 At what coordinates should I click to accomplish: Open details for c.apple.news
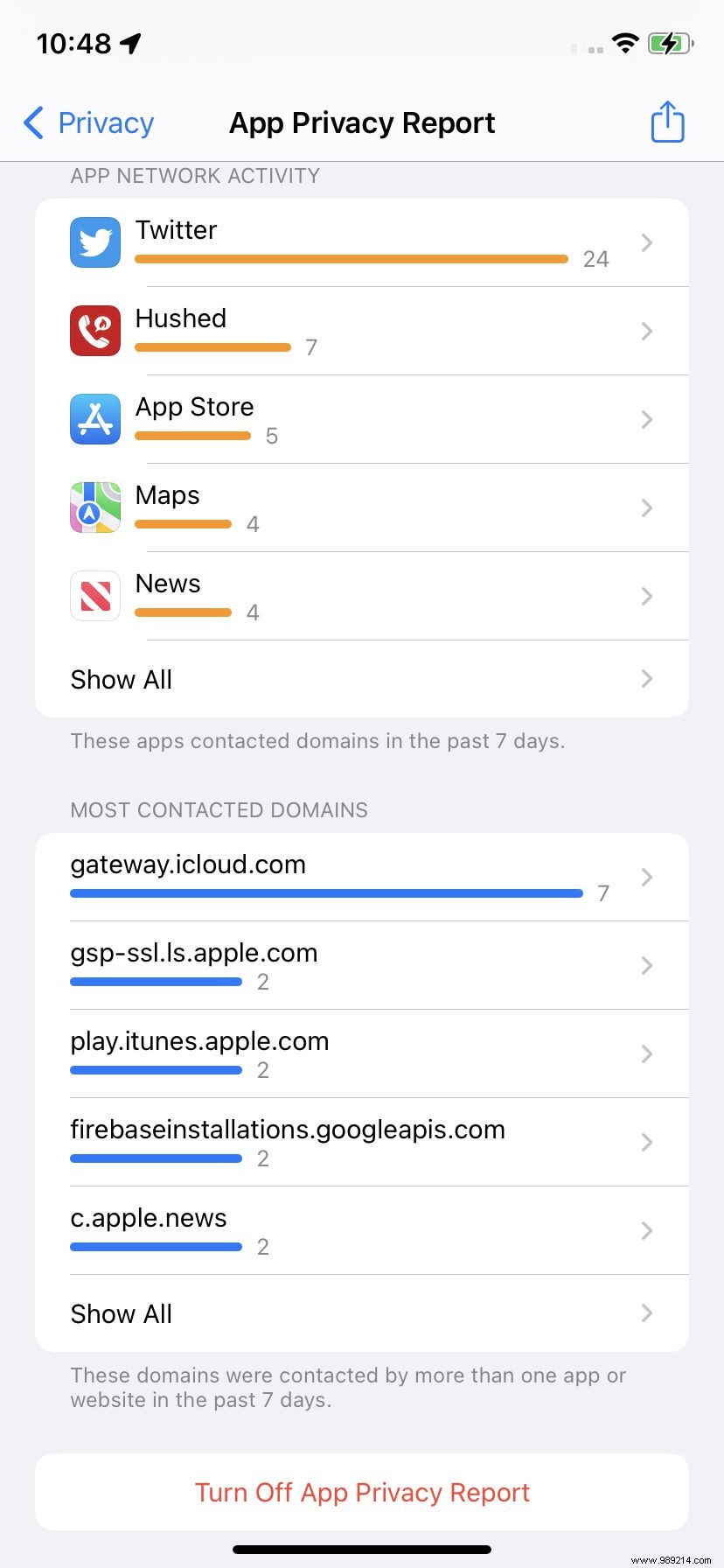tap(645, 1230)
